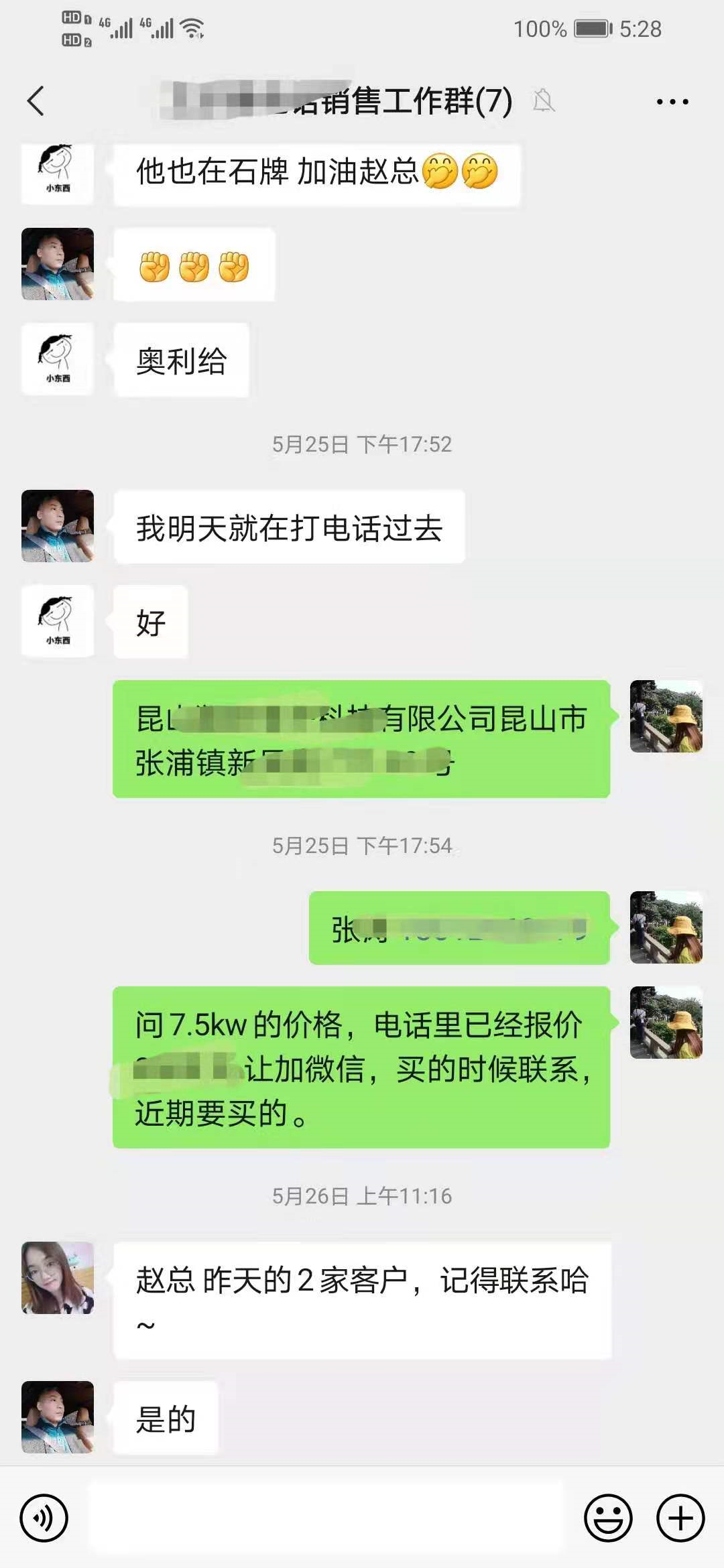Image resolution: width=724 pixels, height=1568 pixels.
Task: Go back to the chat list
Action: click(x=36, y=101)
